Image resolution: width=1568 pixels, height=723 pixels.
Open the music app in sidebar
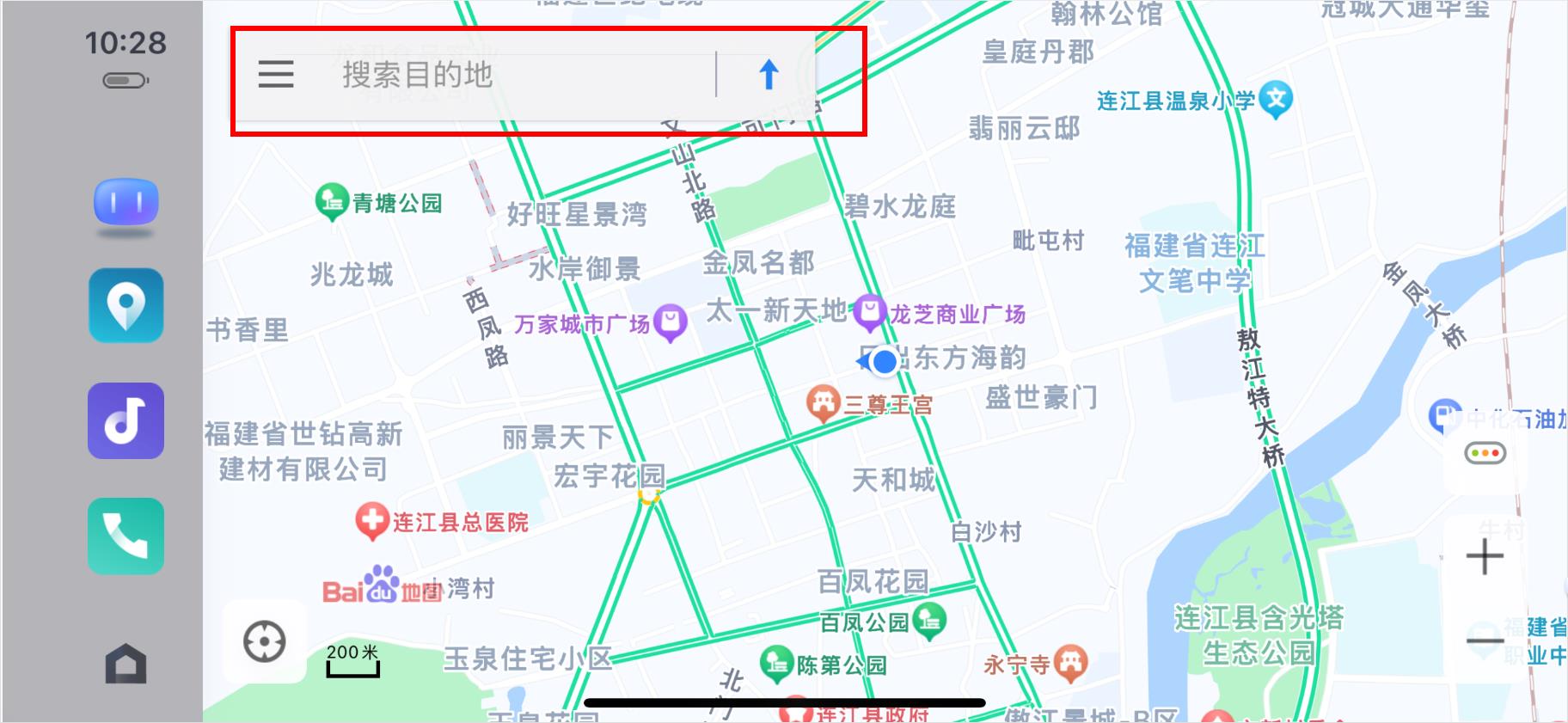point(126,420)
